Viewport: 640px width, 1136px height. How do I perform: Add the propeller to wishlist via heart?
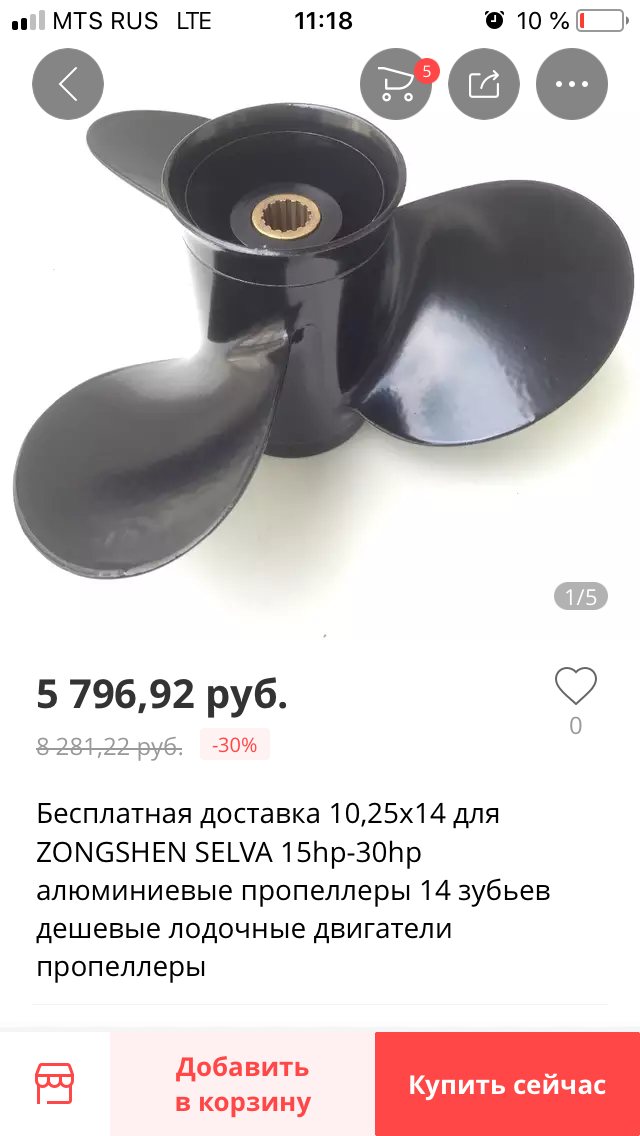pos(575,687)
